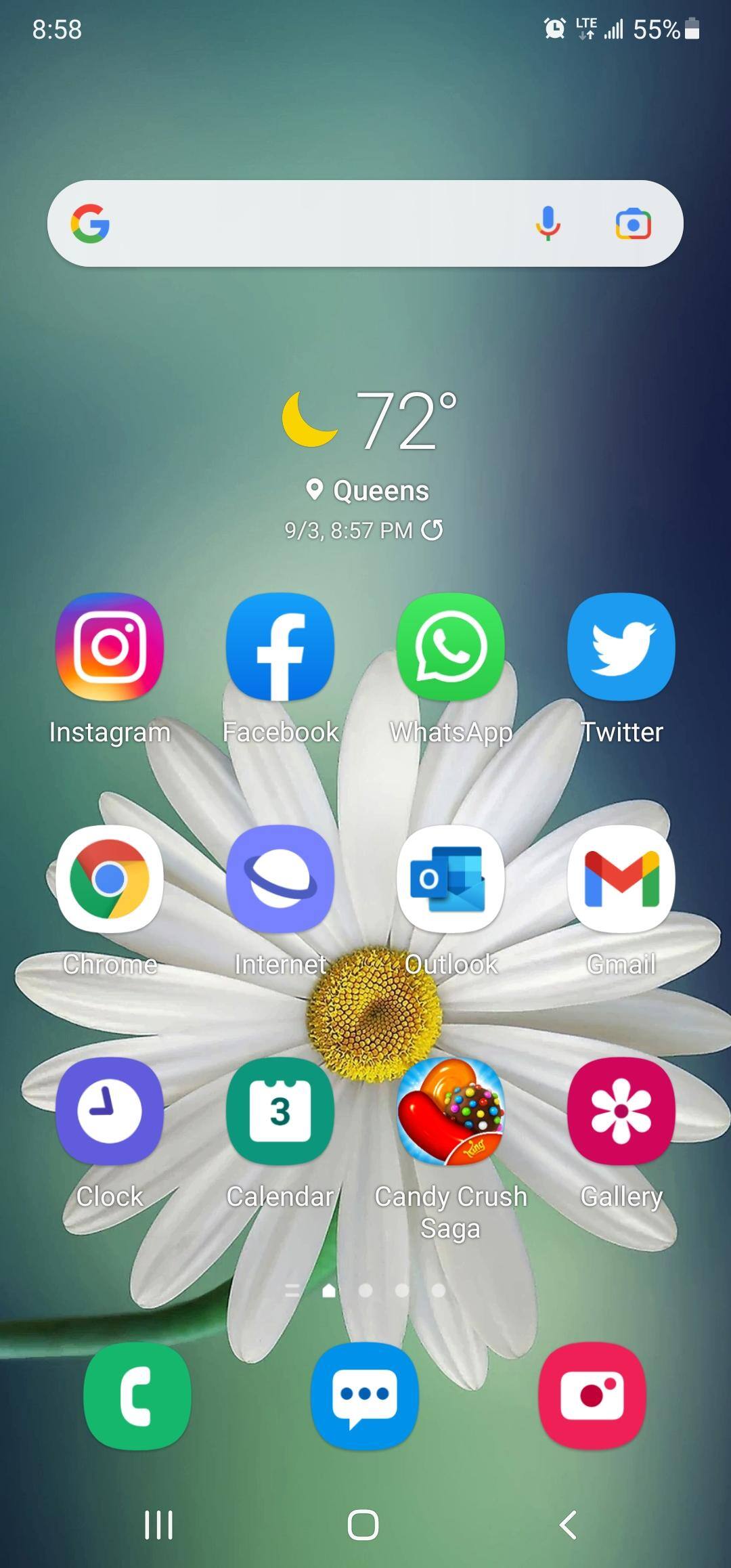The height and width of the screenshot is (1568, 731).
Task: Start voice search with the microphone
Action: (548, 223)
